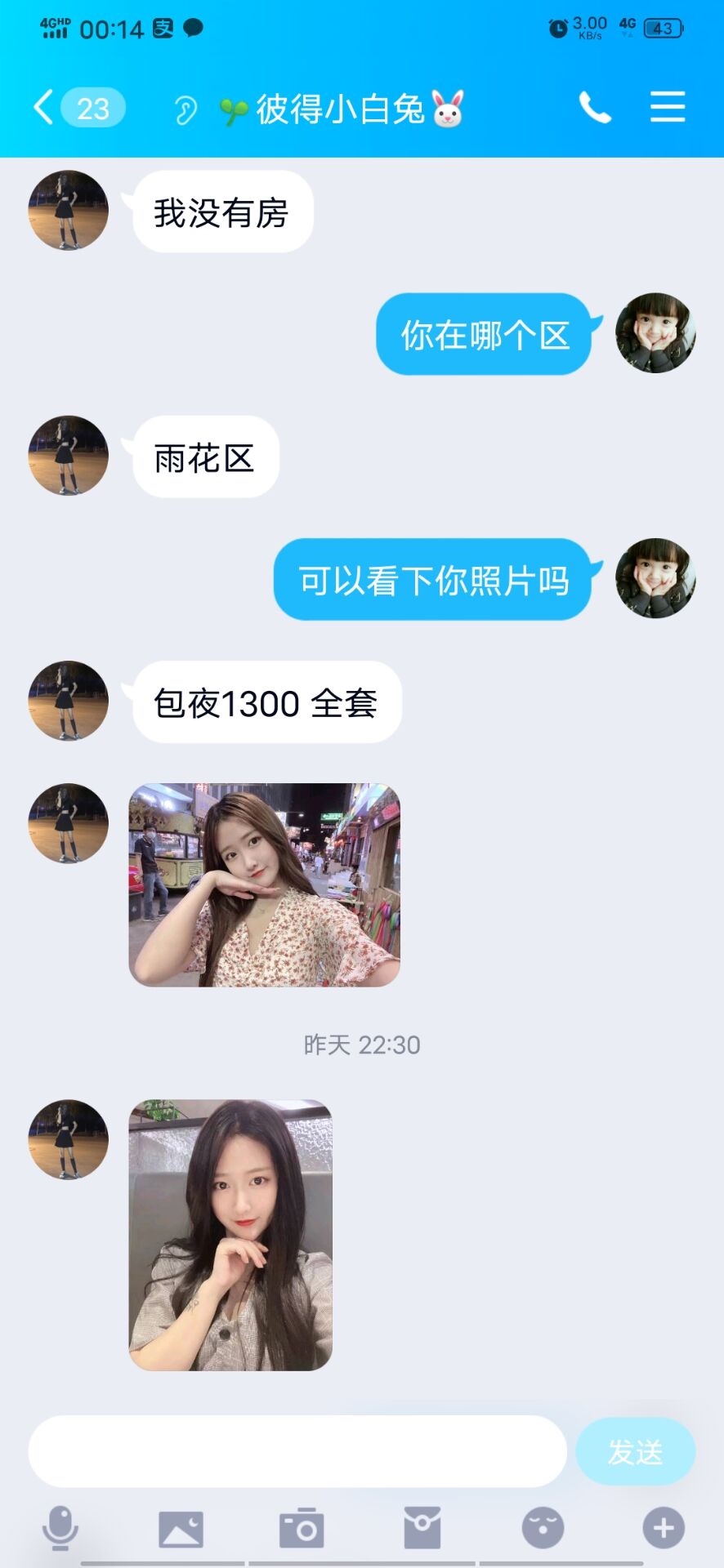The image size is (724, 1568).
Task: Record a voice message with microphone icon
Action: pyautogui.click(x=60, y=1528)
